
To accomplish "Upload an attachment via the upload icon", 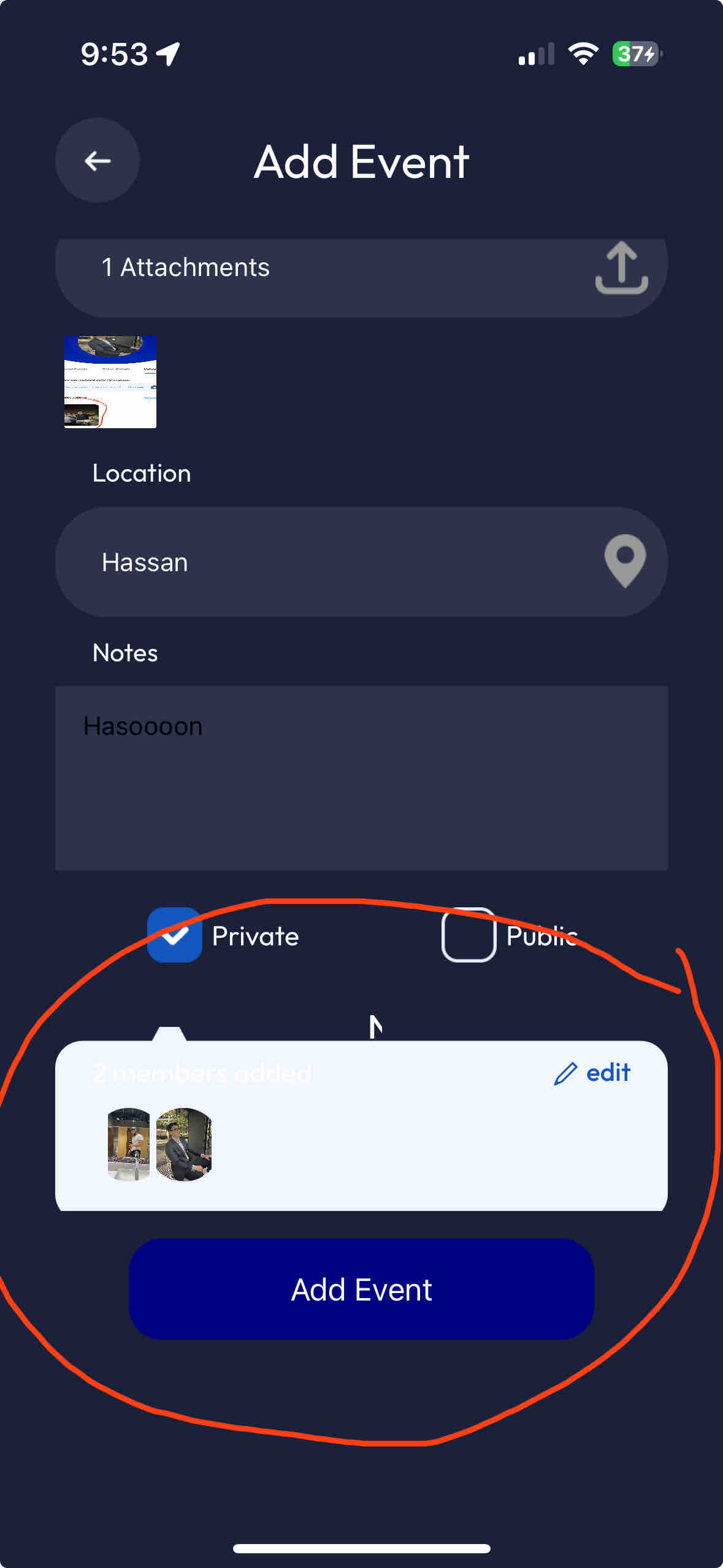I will pos(621,268).
